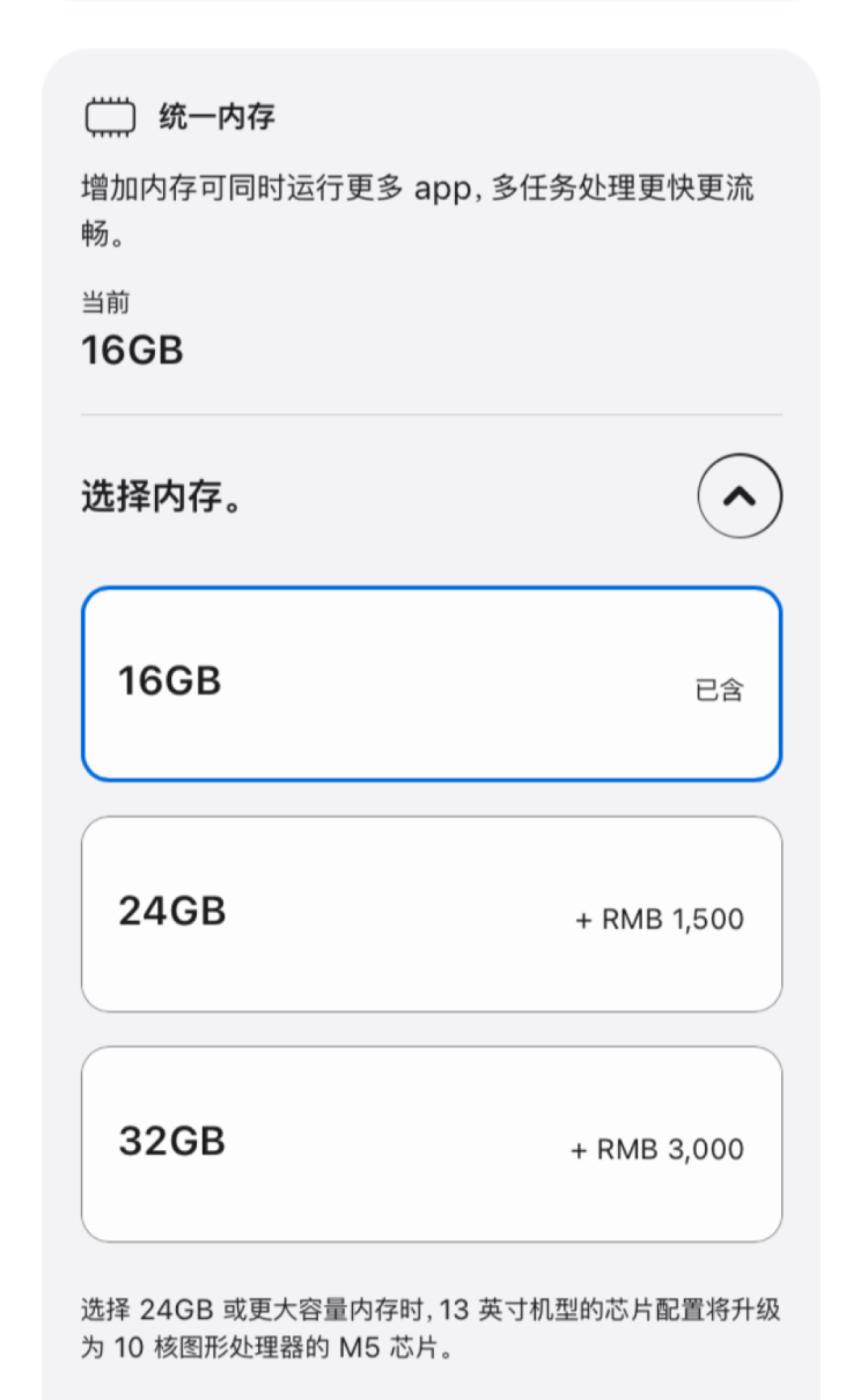Pick the 32GB memory upgrade

[432, 1144]
